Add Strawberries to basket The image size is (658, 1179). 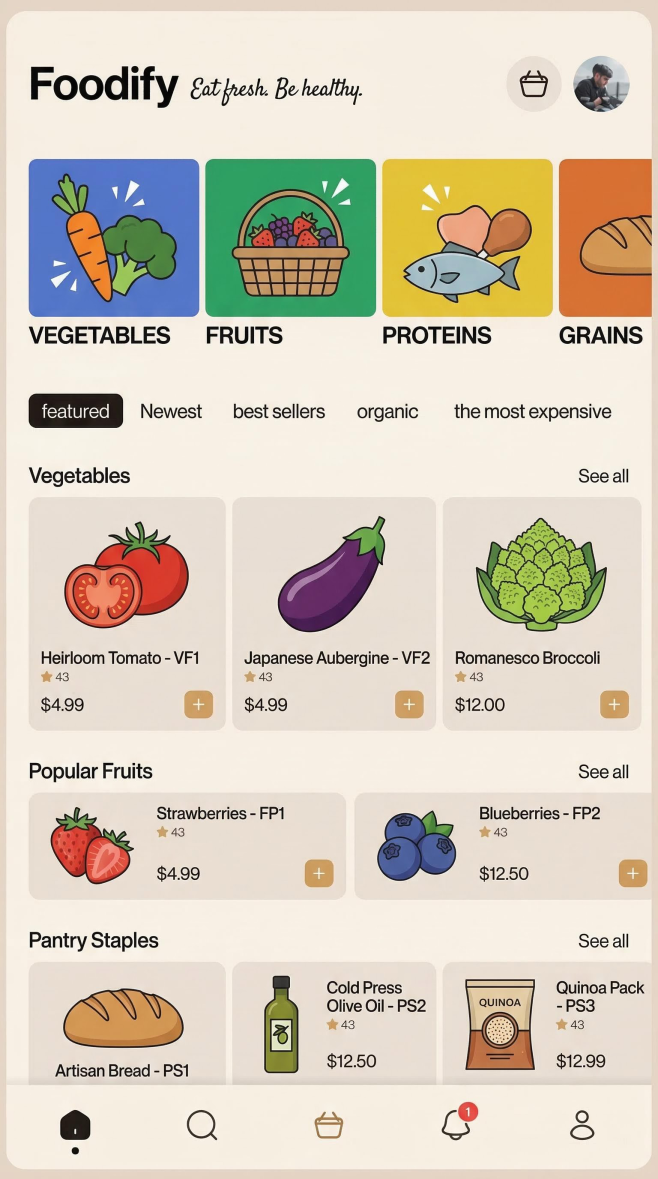click(318, 873)
